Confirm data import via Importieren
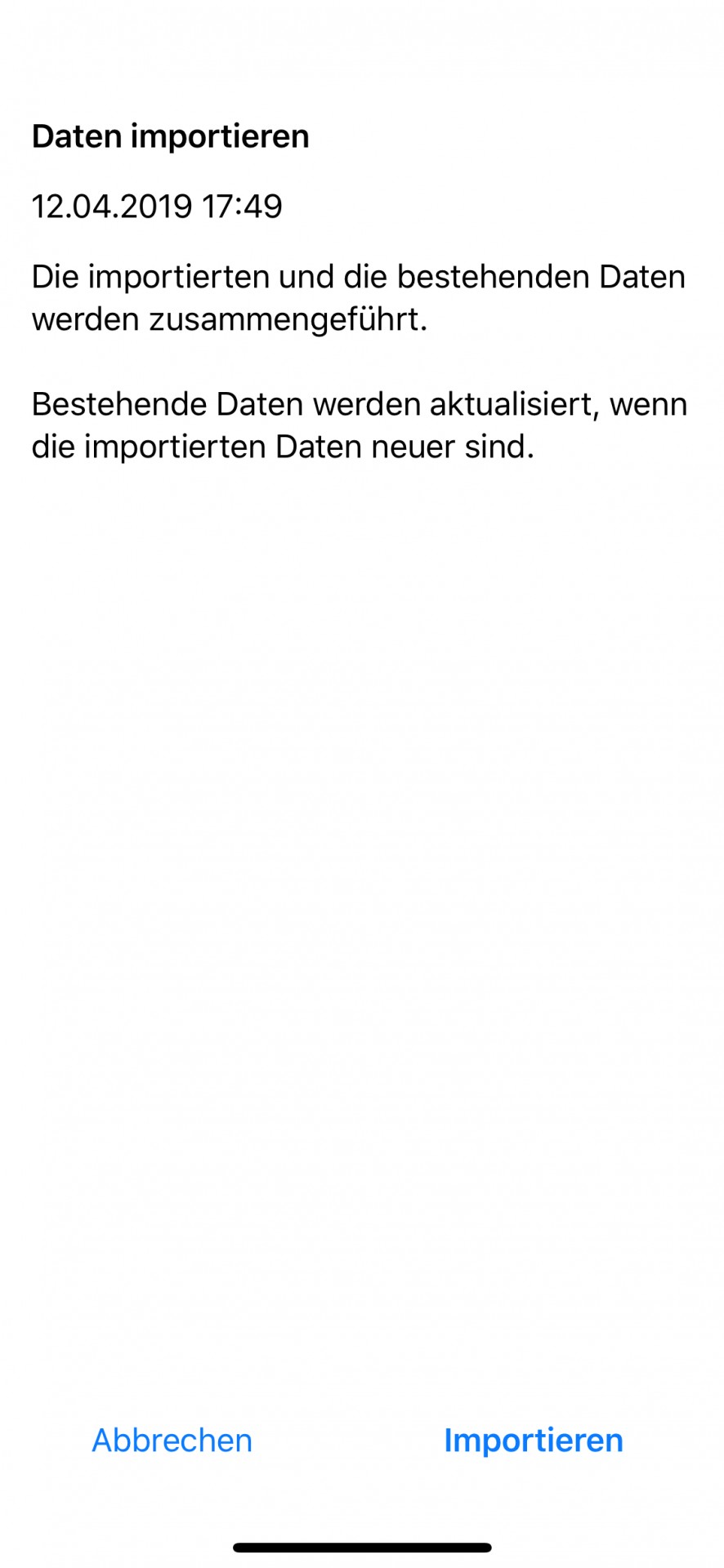 [x=533, y=1440]
